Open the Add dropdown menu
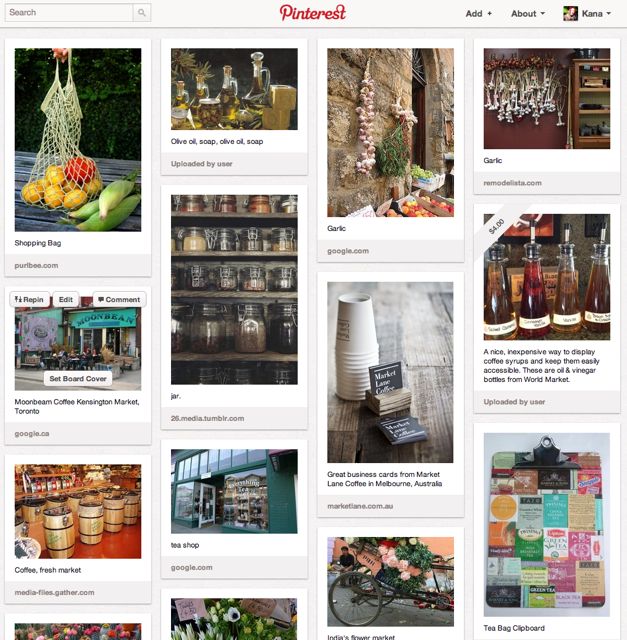Viewport: 627px width, 640px height. [x=478, y=14]
